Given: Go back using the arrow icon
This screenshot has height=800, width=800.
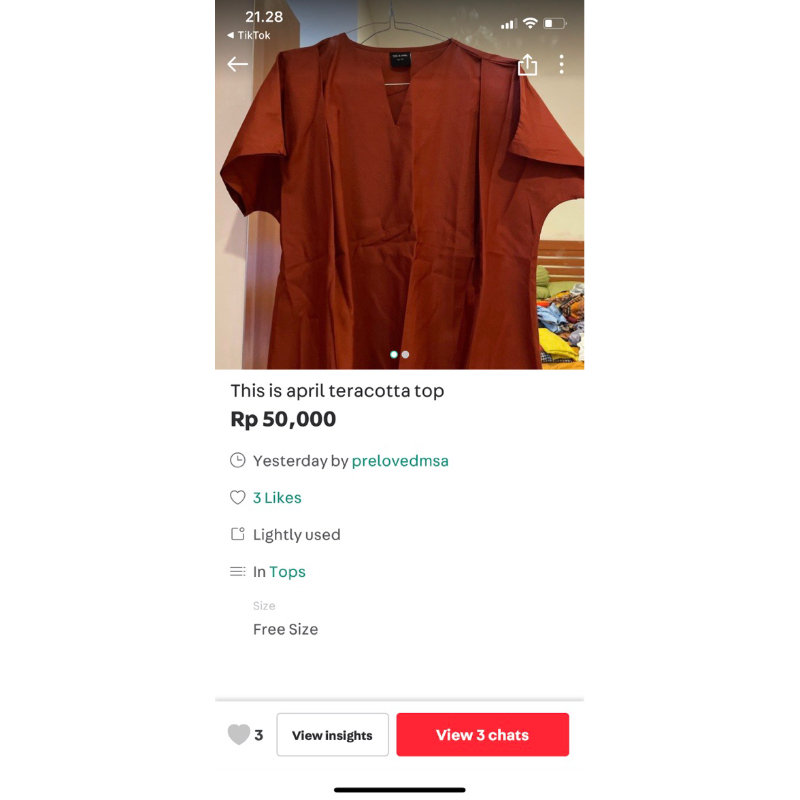Looking at the screenshot, I should (237, 65).
